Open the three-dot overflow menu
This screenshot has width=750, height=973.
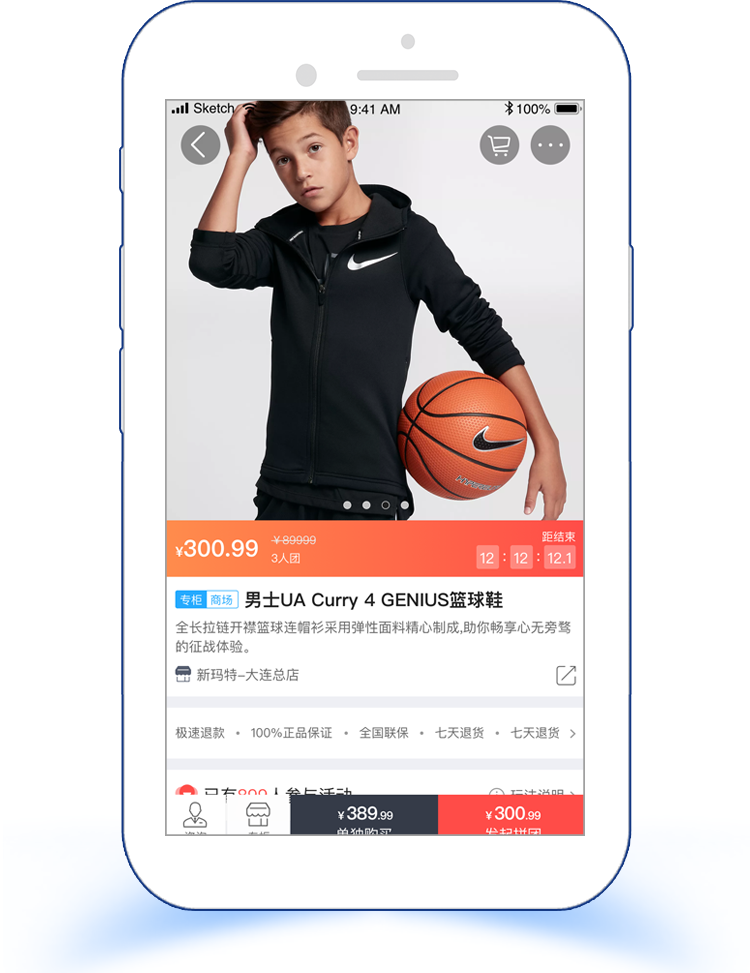(550, 145)
